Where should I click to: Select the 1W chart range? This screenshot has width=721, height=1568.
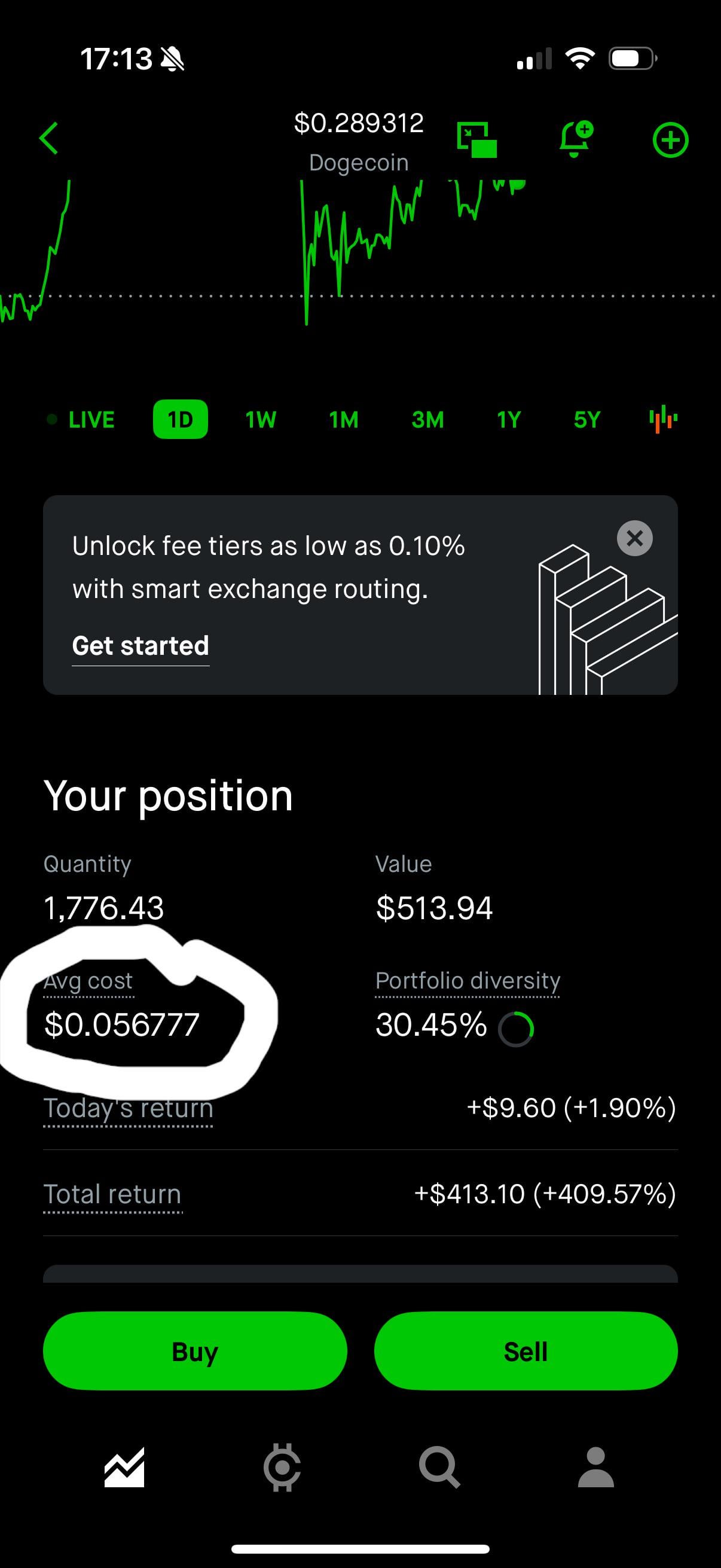[261, 419]
